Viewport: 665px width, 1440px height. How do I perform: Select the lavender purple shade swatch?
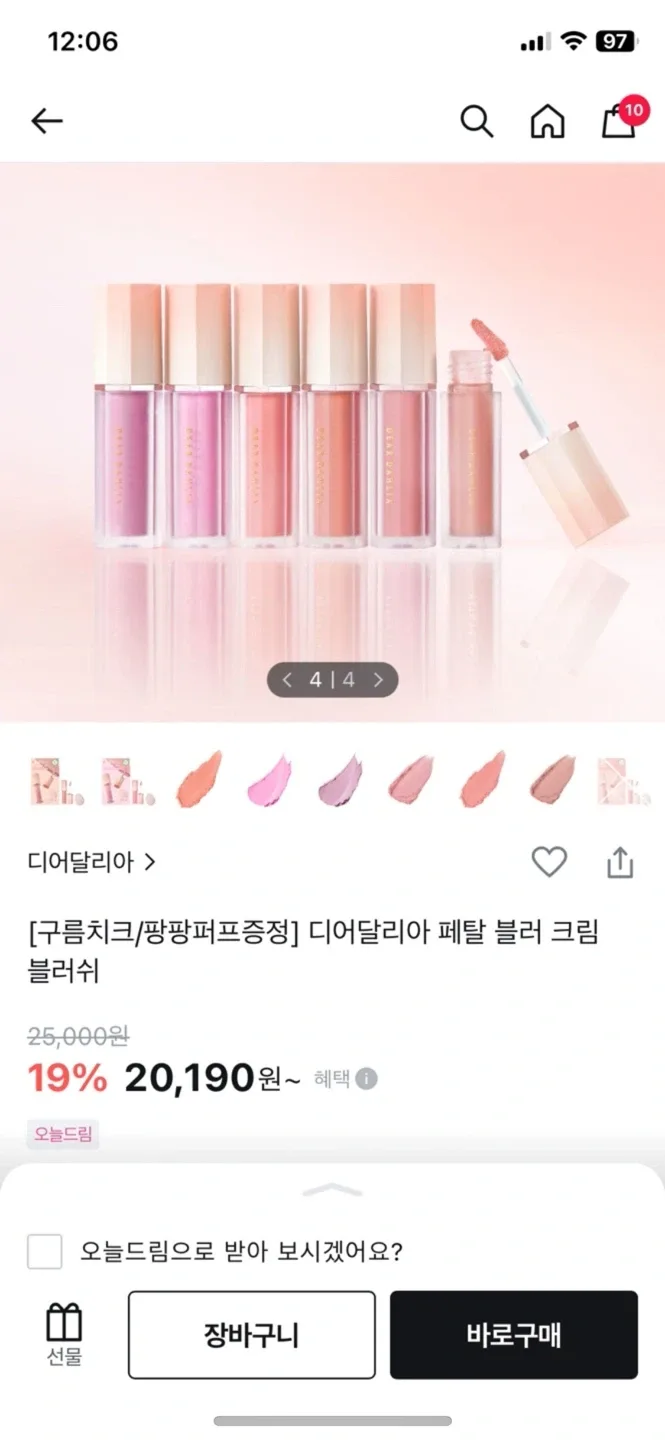tap(339, 779)
